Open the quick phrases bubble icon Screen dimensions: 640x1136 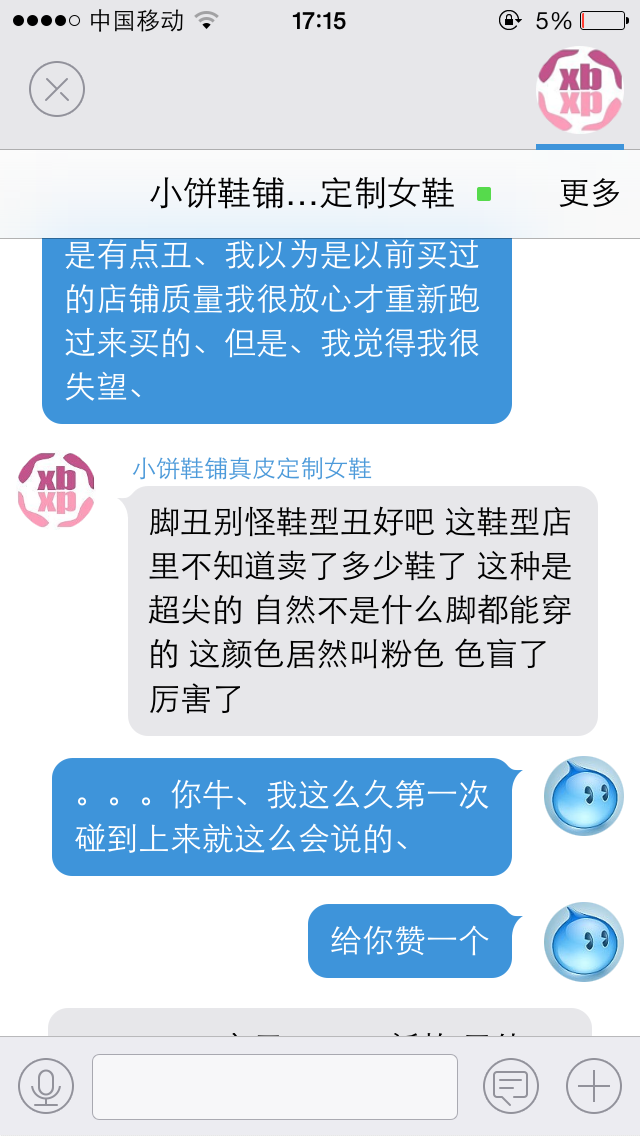511,1086
